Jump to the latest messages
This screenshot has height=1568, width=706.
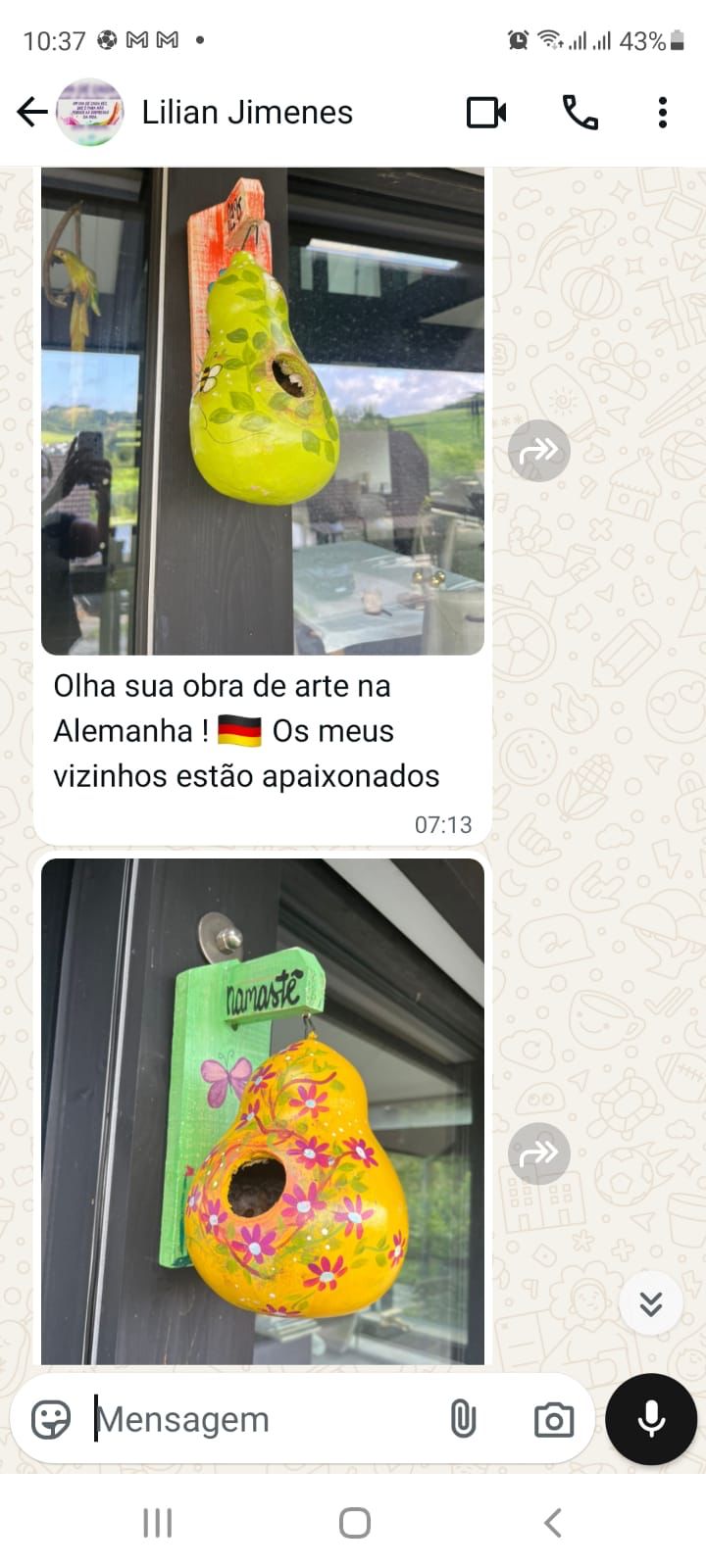pyautogui.click(x=650, y=1303)
